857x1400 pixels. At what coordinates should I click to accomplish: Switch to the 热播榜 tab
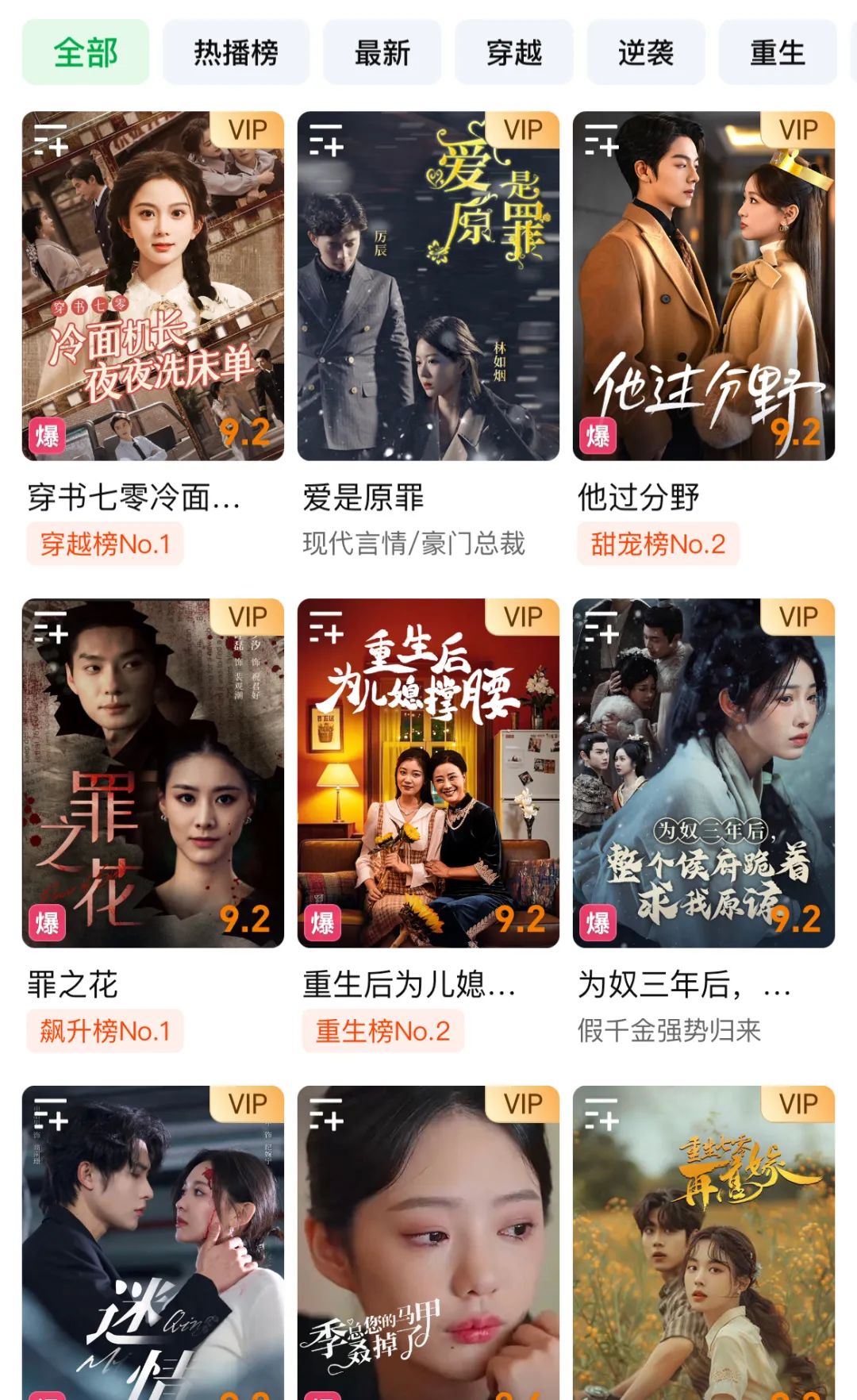click(236, 52)
